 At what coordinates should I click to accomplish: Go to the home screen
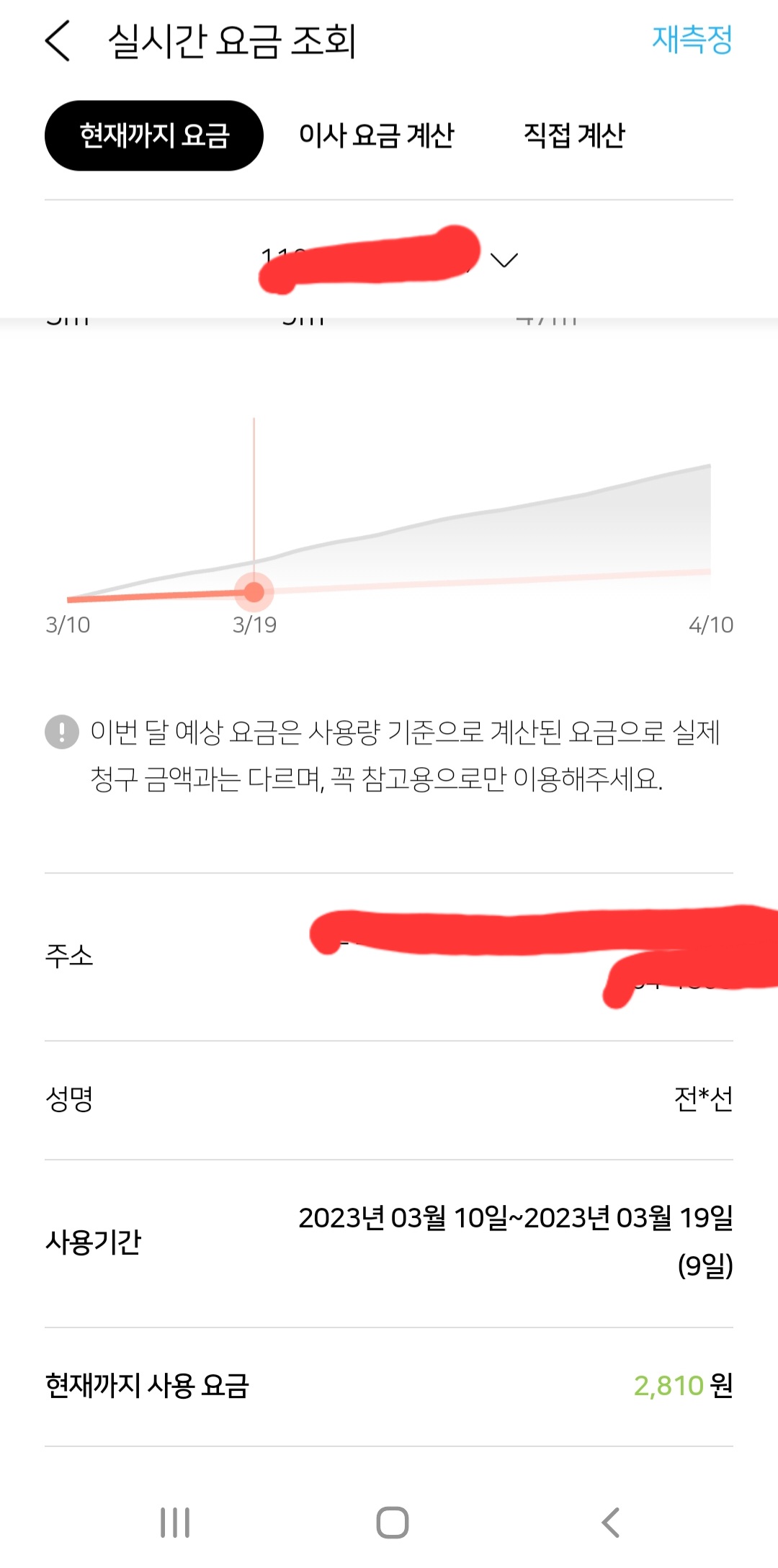393,1523
